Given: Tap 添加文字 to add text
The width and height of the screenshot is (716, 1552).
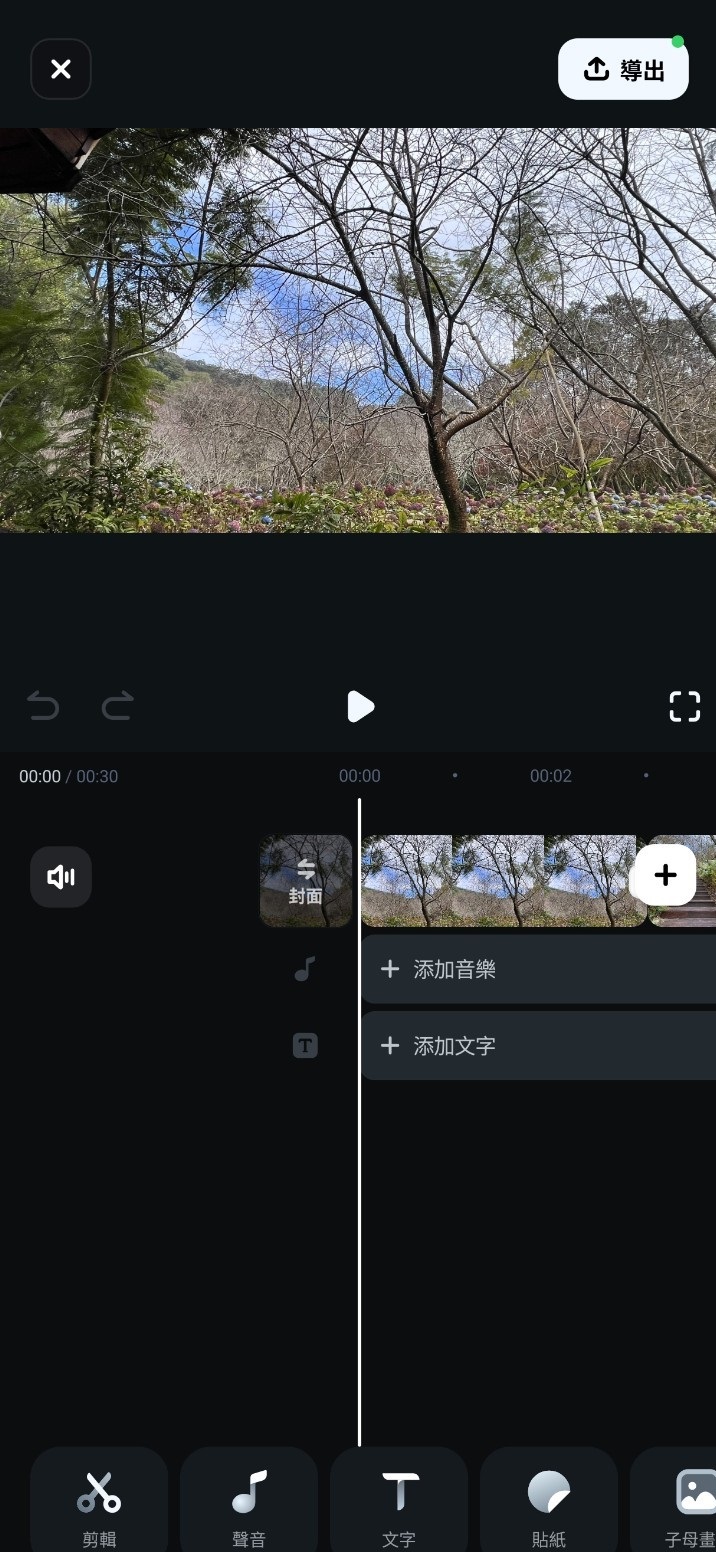Looking at the screenshot, I should coord(455,1046).
